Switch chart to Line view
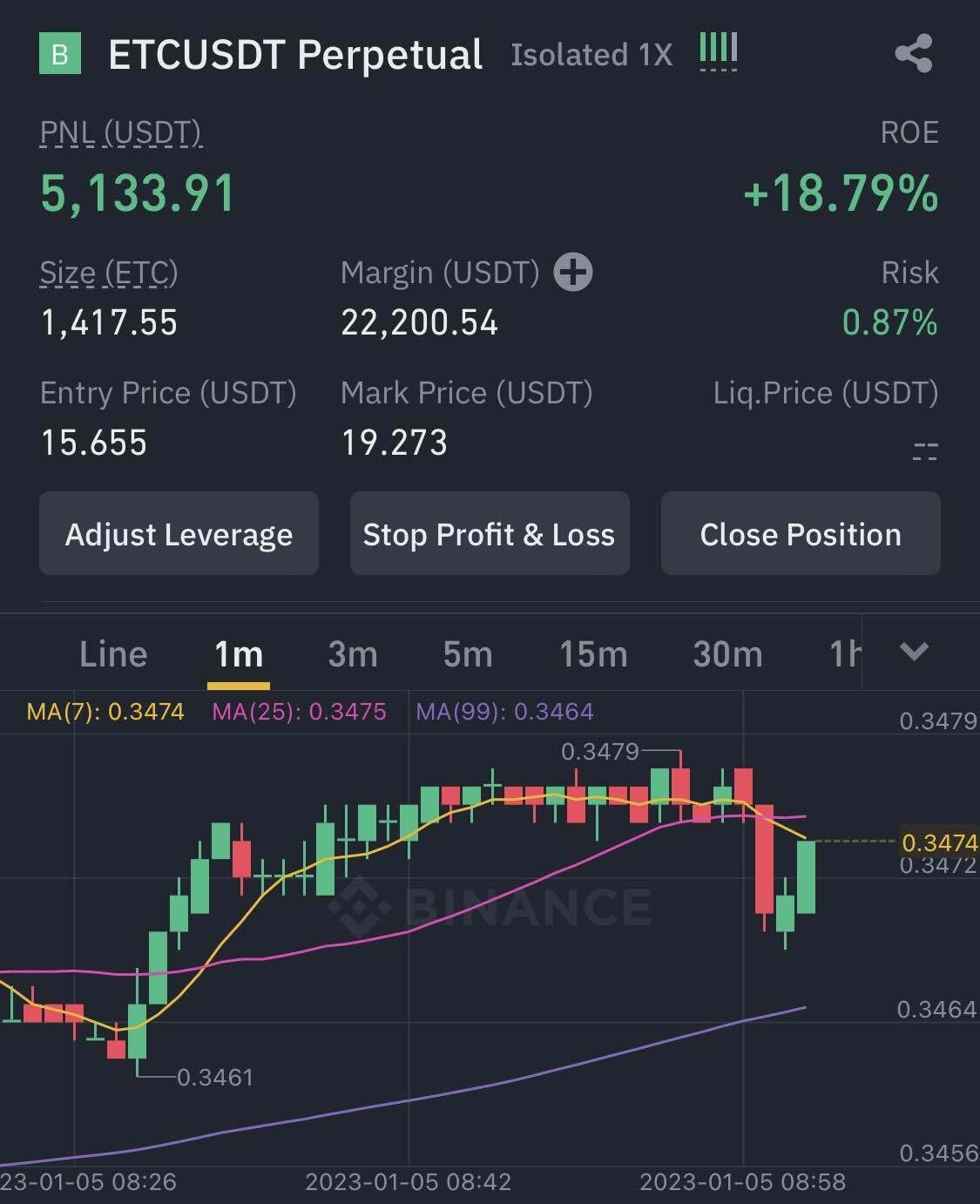The width and height of the screenshot is (980, 1204). 113,654
